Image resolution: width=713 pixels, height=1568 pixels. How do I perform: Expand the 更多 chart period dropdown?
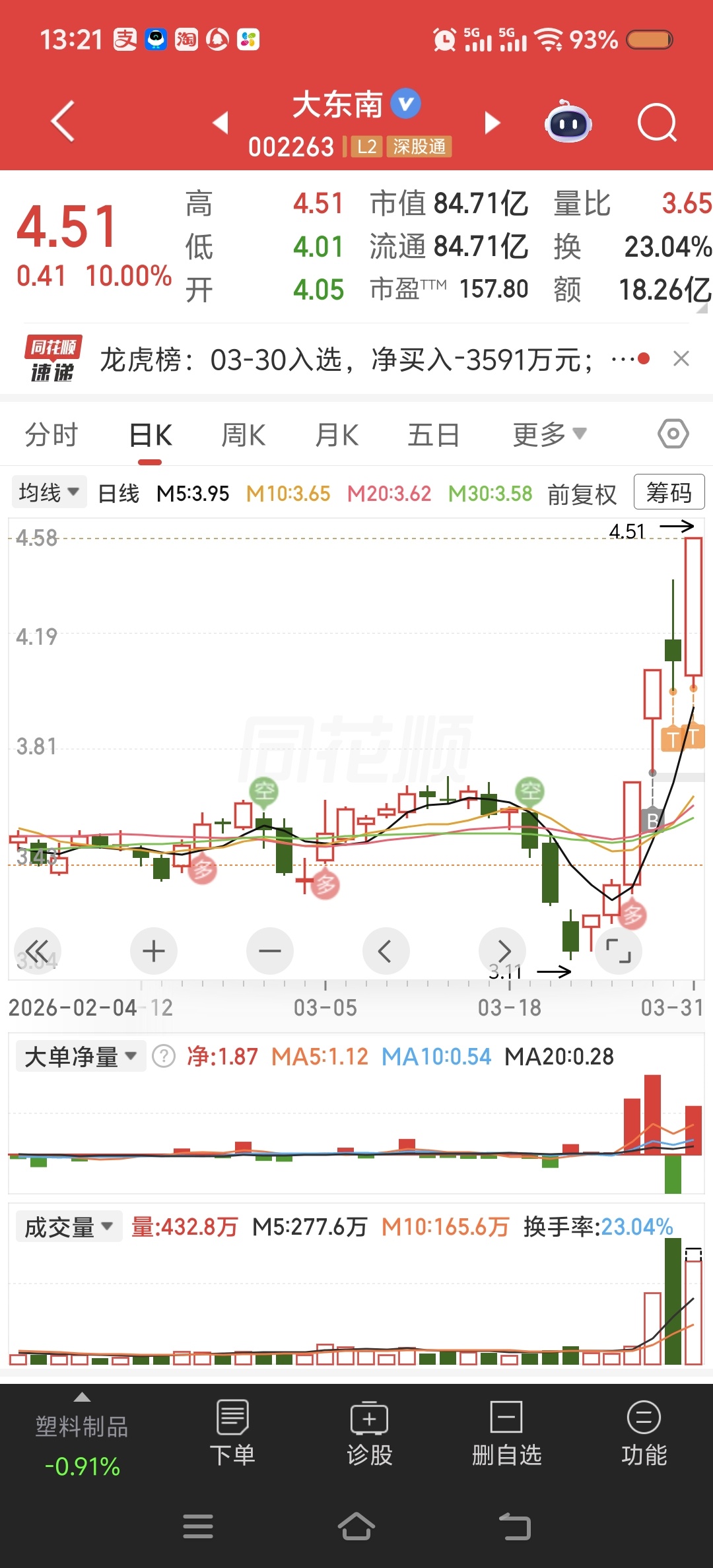(549, 434)
